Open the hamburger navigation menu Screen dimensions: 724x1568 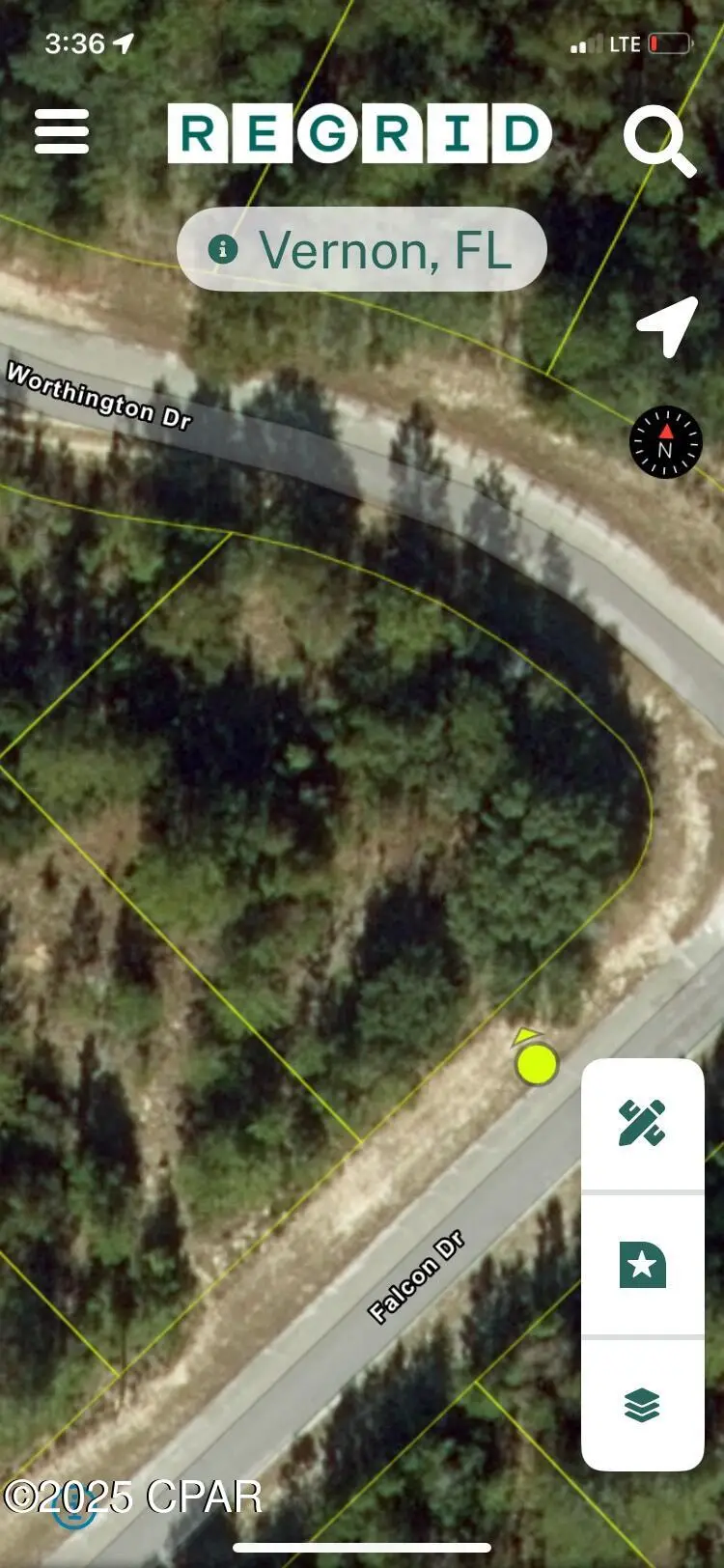pyautogui.click(x=62, y=132)
